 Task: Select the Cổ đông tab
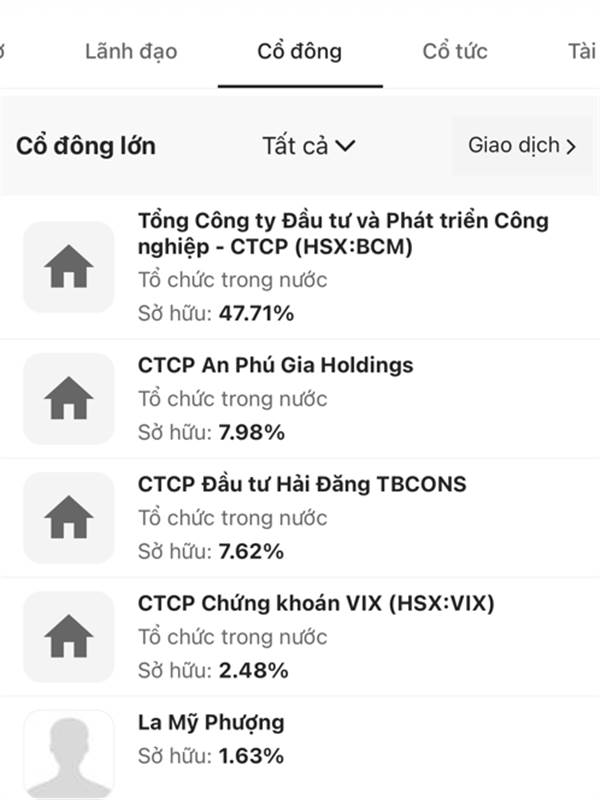tap(299, 51)
